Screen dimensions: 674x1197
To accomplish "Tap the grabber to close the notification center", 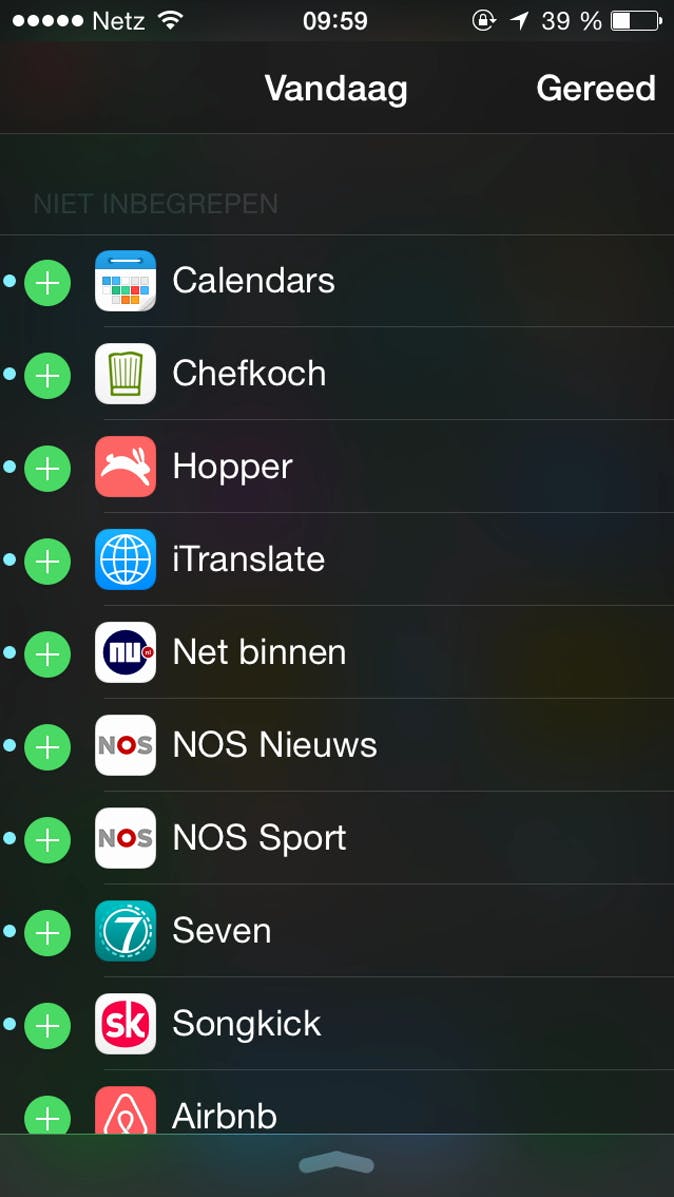I will coord(336,1163).
